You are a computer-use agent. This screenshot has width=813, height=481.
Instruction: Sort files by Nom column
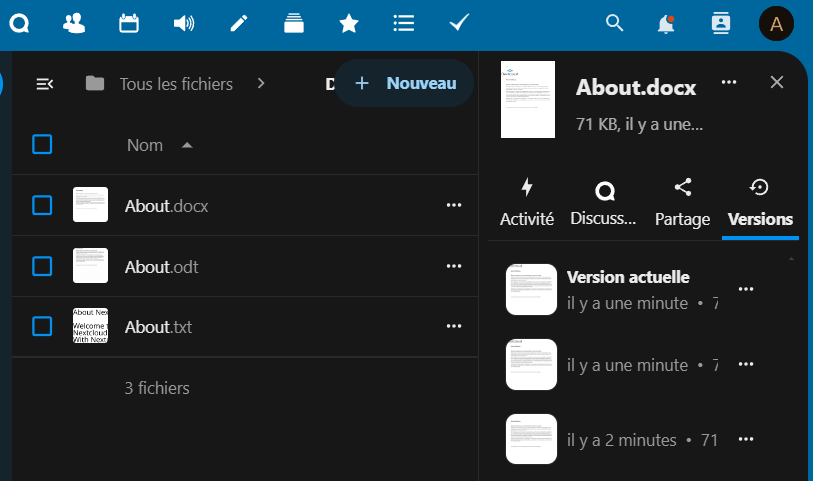click(145, 145)
